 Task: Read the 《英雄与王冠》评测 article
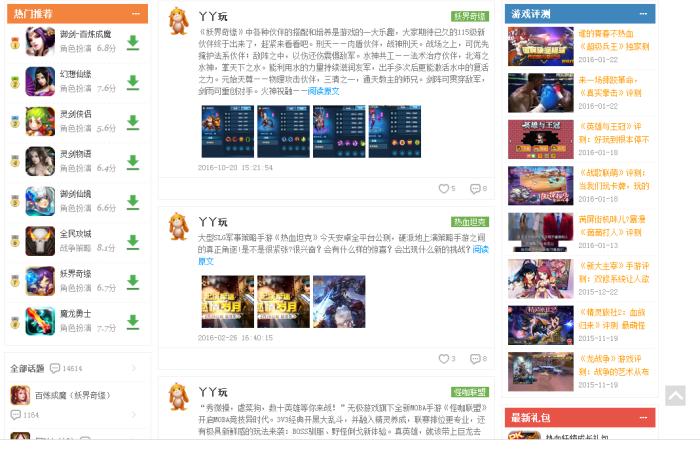614,133
